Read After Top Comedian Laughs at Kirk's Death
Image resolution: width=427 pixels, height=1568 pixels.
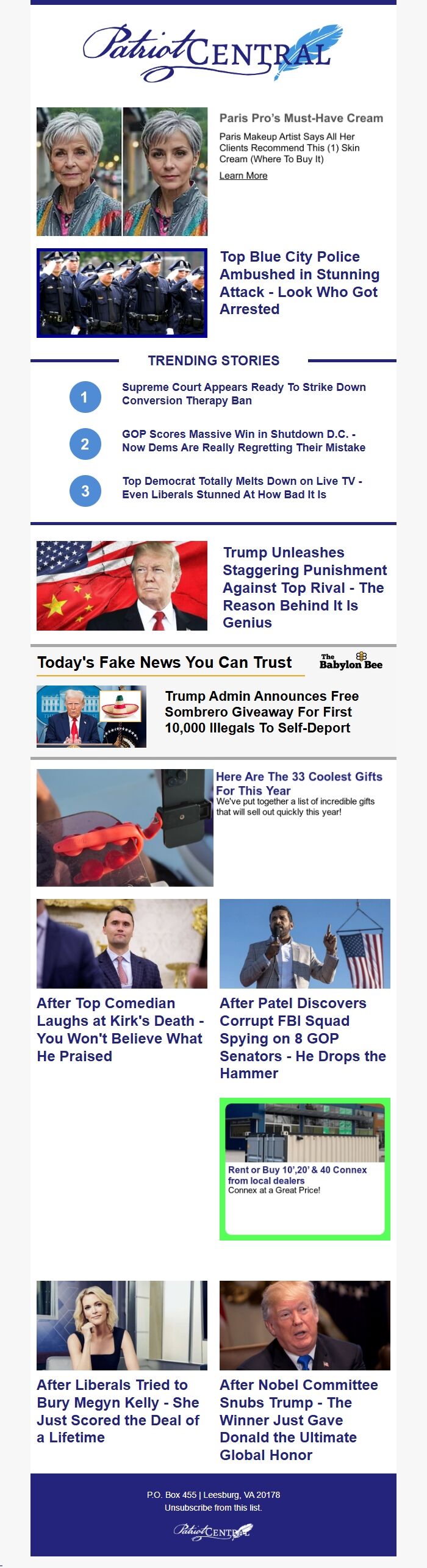[x=120, y=1029]
